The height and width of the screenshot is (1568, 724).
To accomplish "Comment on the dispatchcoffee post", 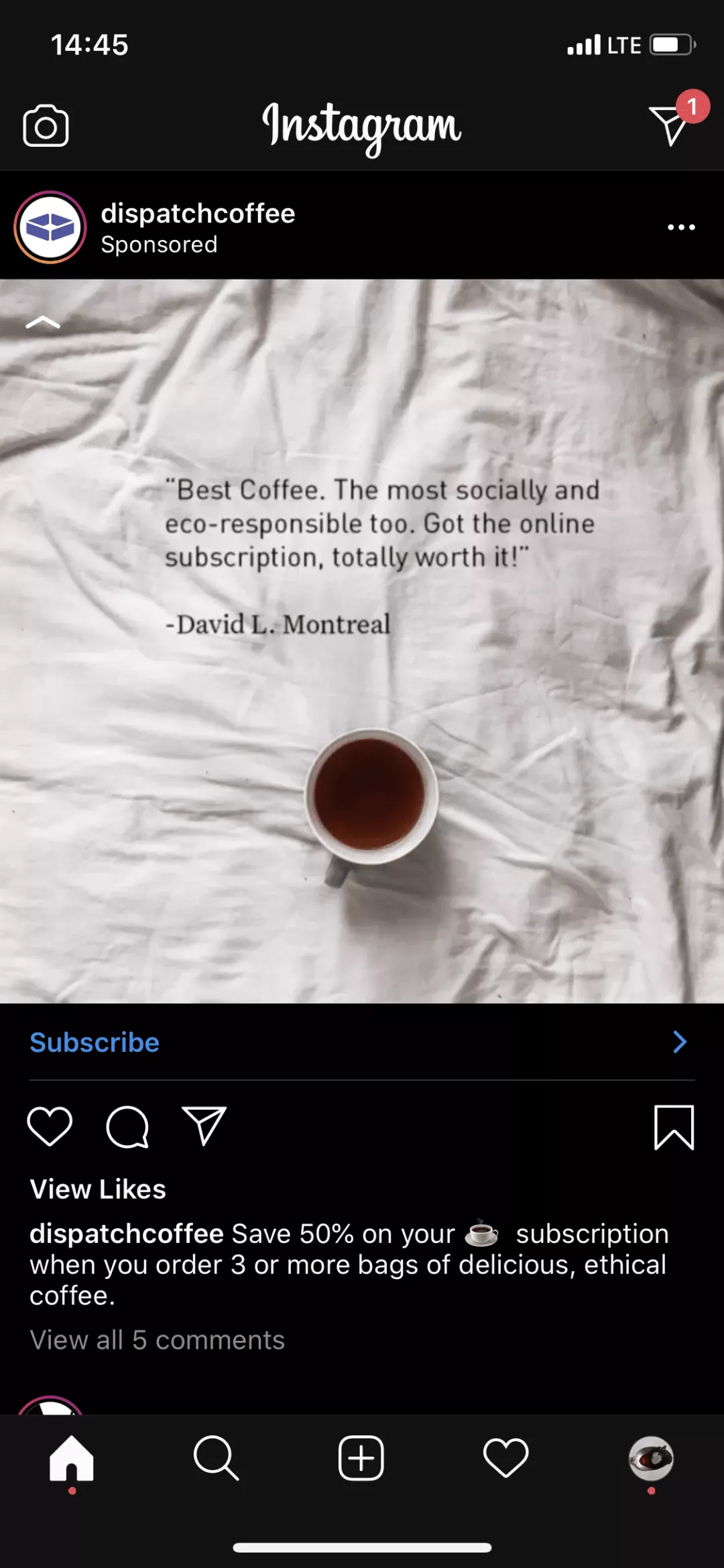I will pos(127,1127).
